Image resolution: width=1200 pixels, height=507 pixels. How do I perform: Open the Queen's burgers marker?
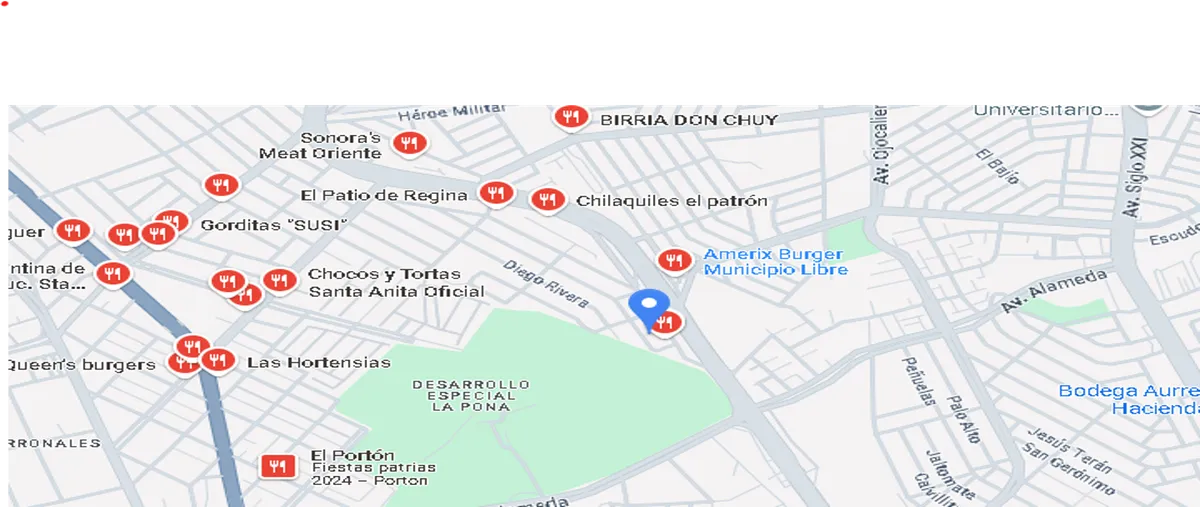[x=182, y=362]
